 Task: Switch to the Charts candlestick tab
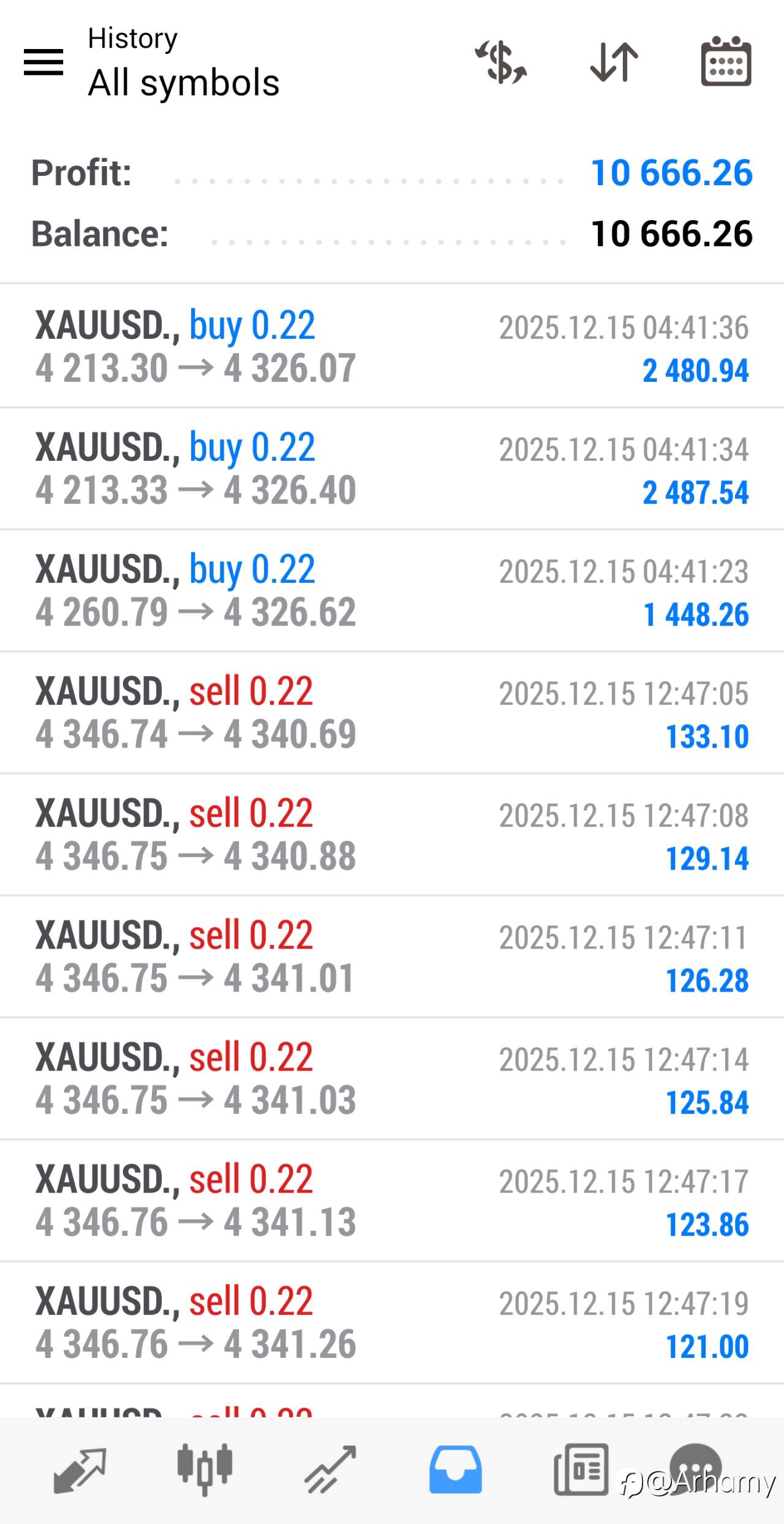205,1469
